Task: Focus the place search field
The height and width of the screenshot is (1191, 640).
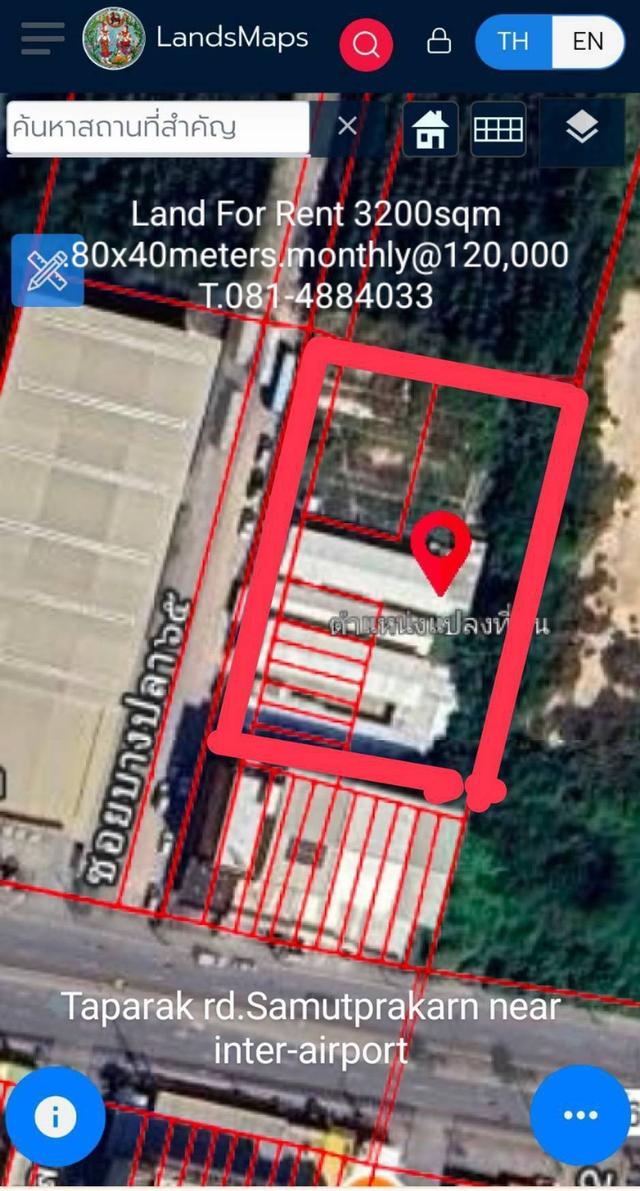Action: [x=158, y=128]
